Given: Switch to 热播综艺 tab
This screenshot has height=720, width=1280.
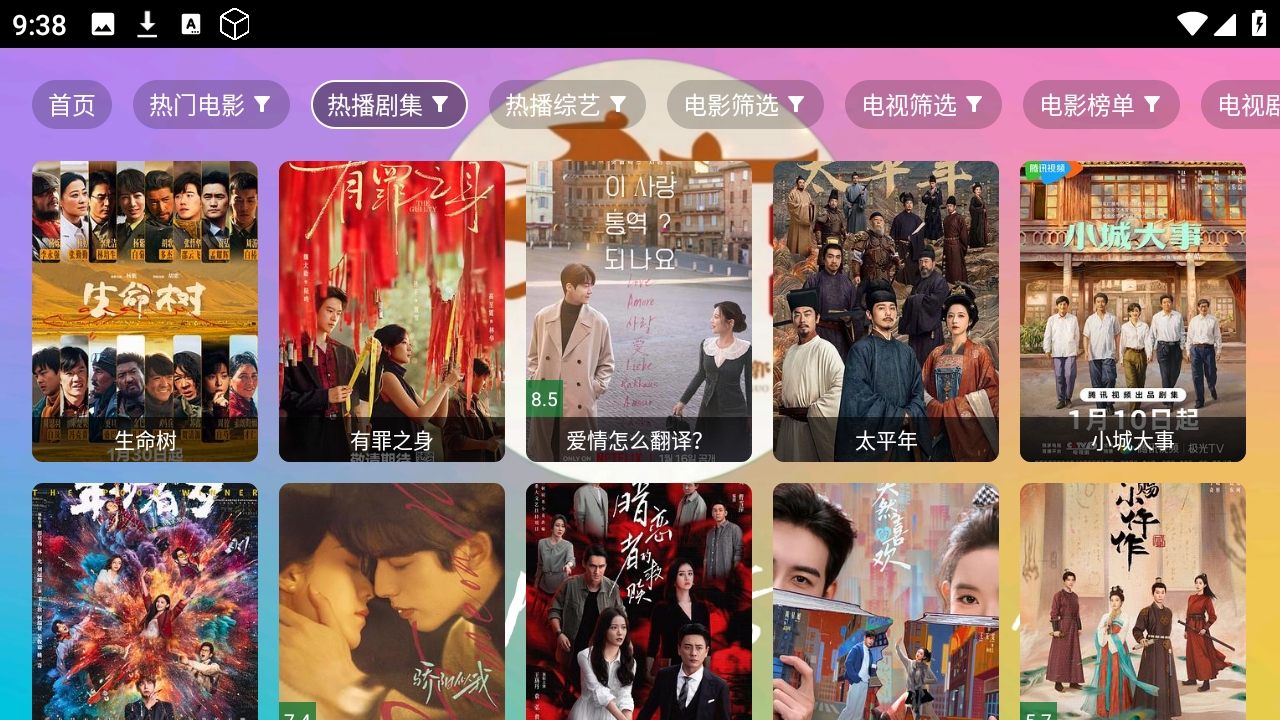Looking at the screenshot, I should click(x=567, y=105).
